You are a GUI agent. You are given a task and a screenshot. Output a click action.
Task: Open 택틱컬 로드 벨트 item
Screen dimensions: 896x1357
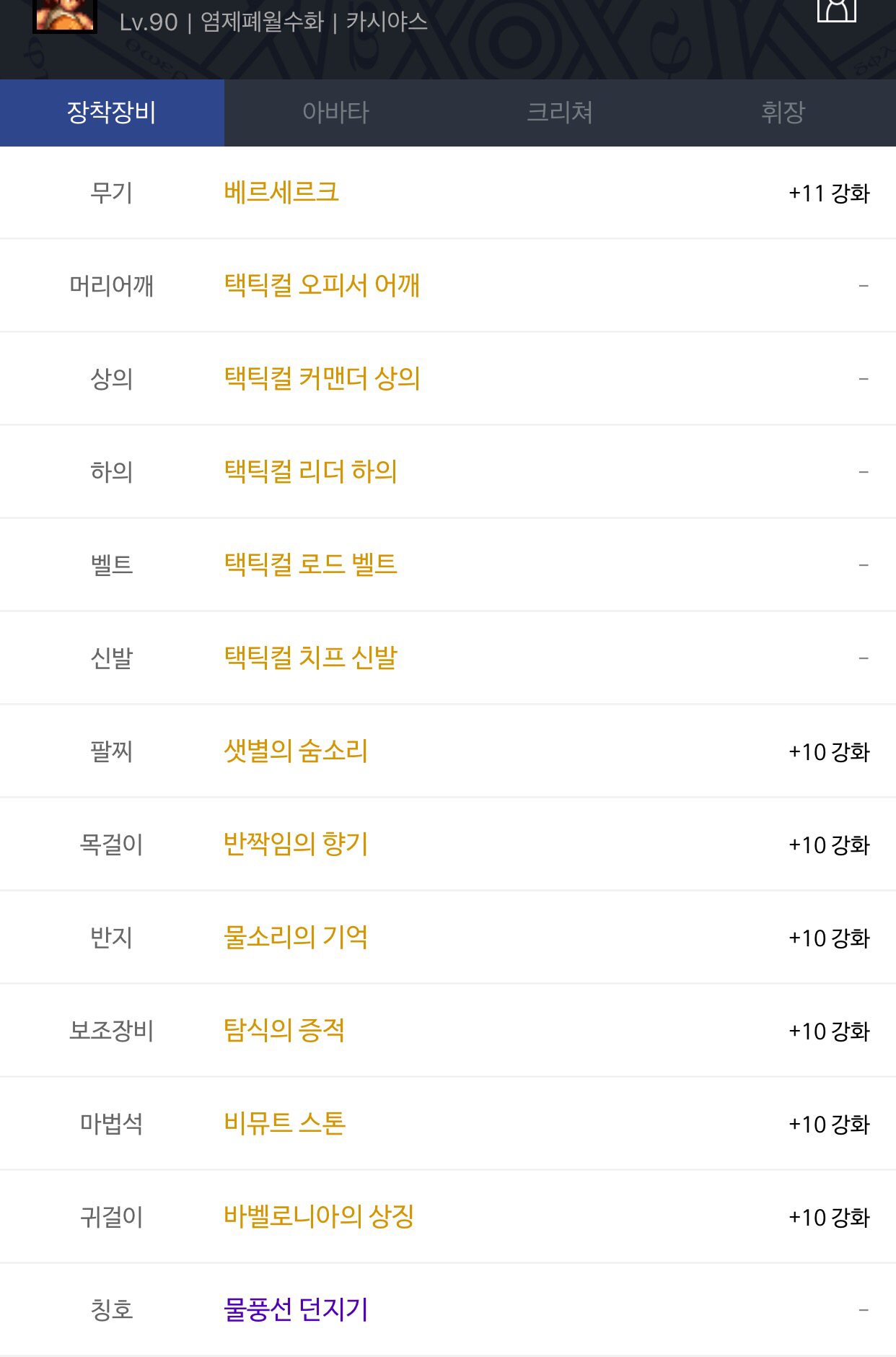pos(310,564)
